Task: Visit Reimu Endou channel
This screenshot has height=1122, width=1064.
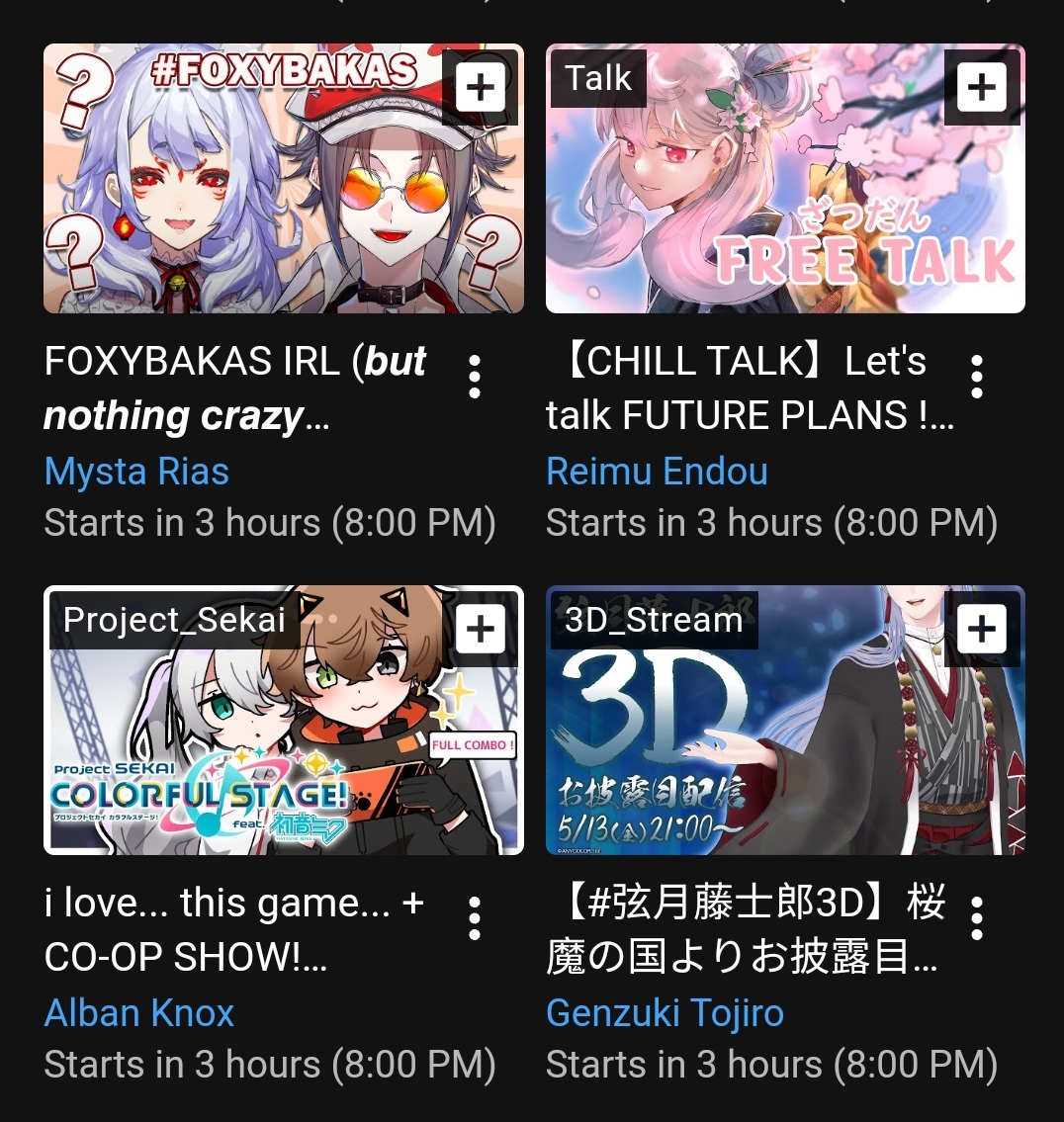Action: pyautogui.click(x=657, y=472)
